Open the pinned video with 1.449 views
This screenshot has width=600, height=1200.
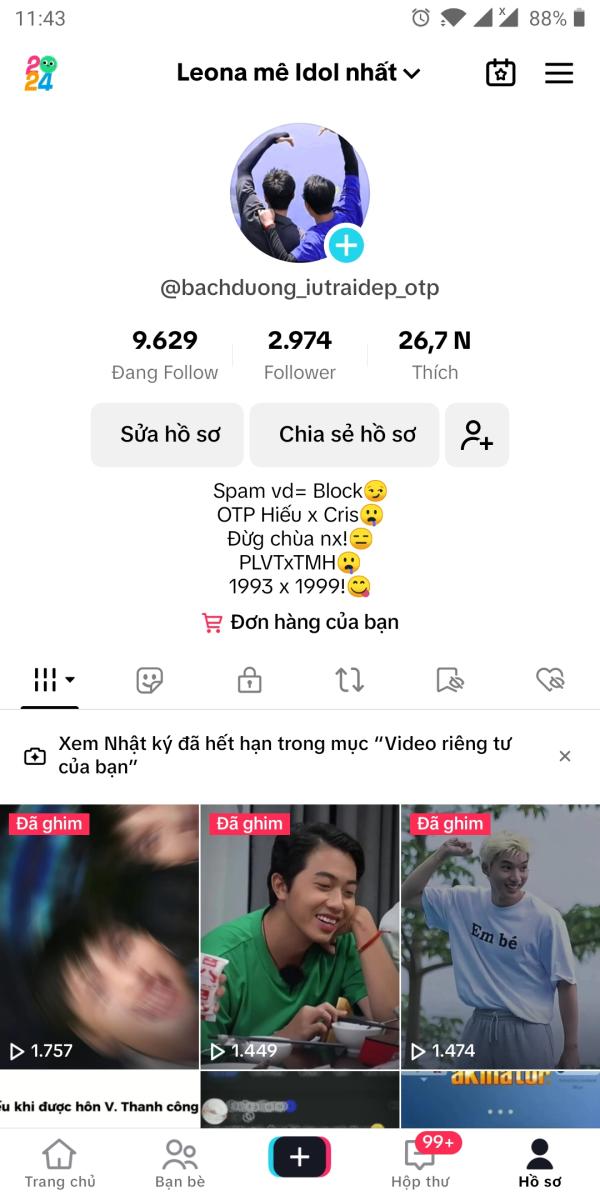point(300,935)
